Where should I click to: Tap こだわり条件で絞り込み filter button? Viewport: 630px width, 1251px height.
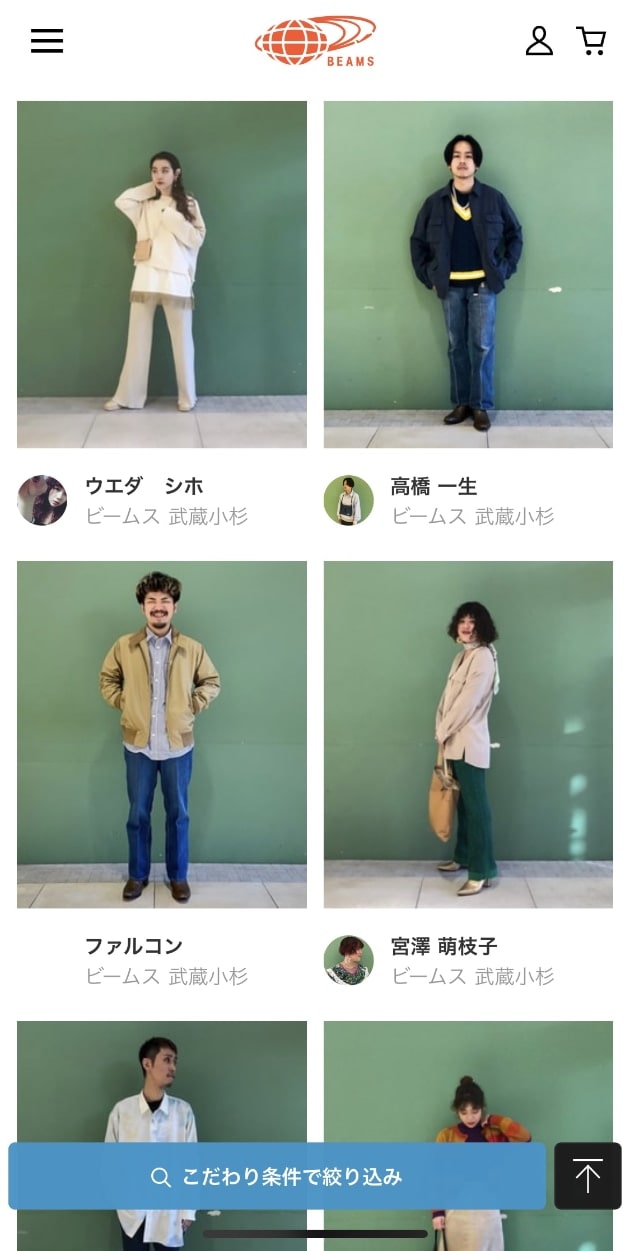tap(277, 1177)
